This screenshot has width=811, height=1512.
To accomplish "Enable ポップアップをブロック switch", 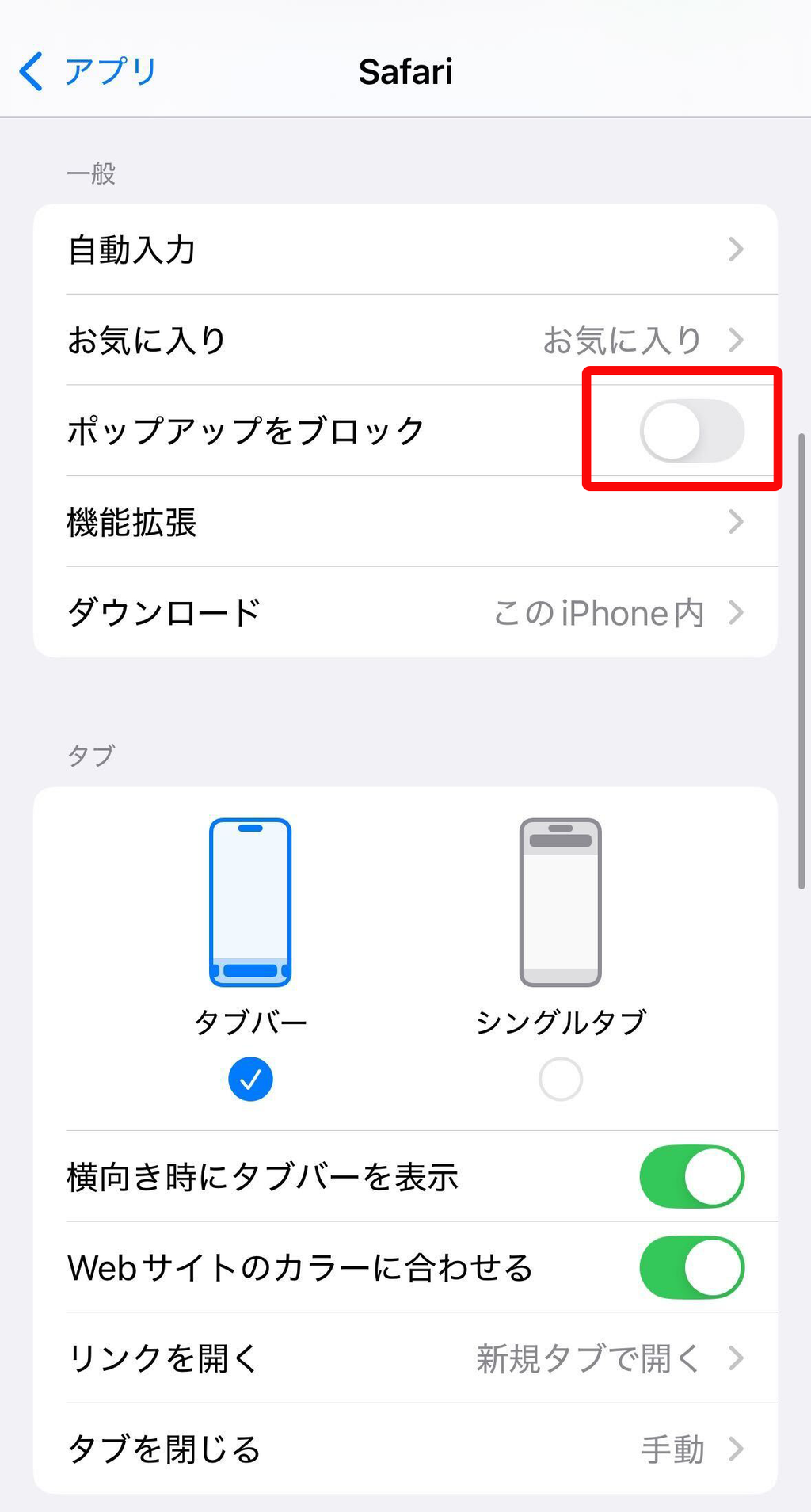I will pyautogui.click(x=691, y=431).
